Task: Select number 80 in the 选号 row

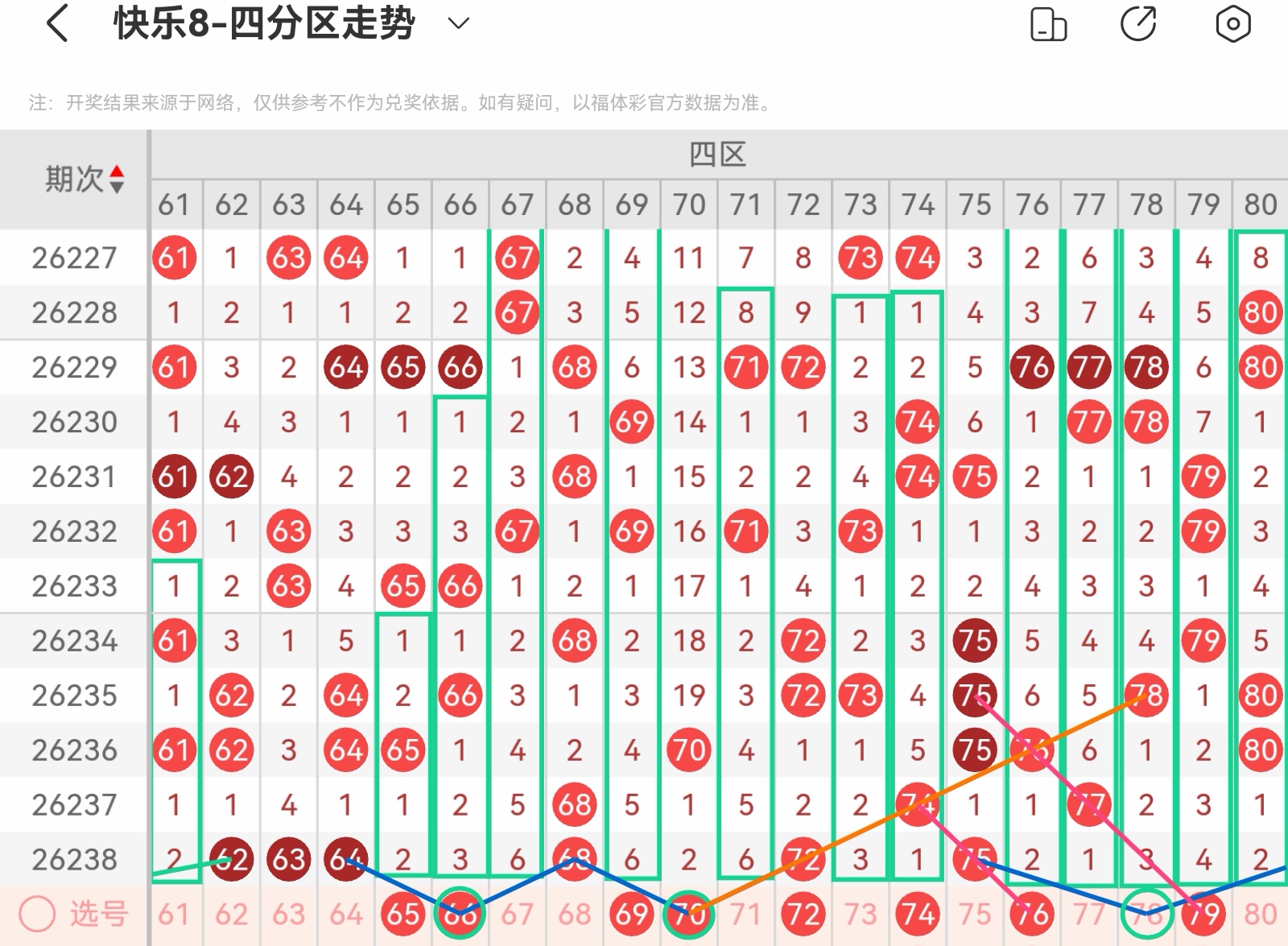Action: click(1260, 915)
